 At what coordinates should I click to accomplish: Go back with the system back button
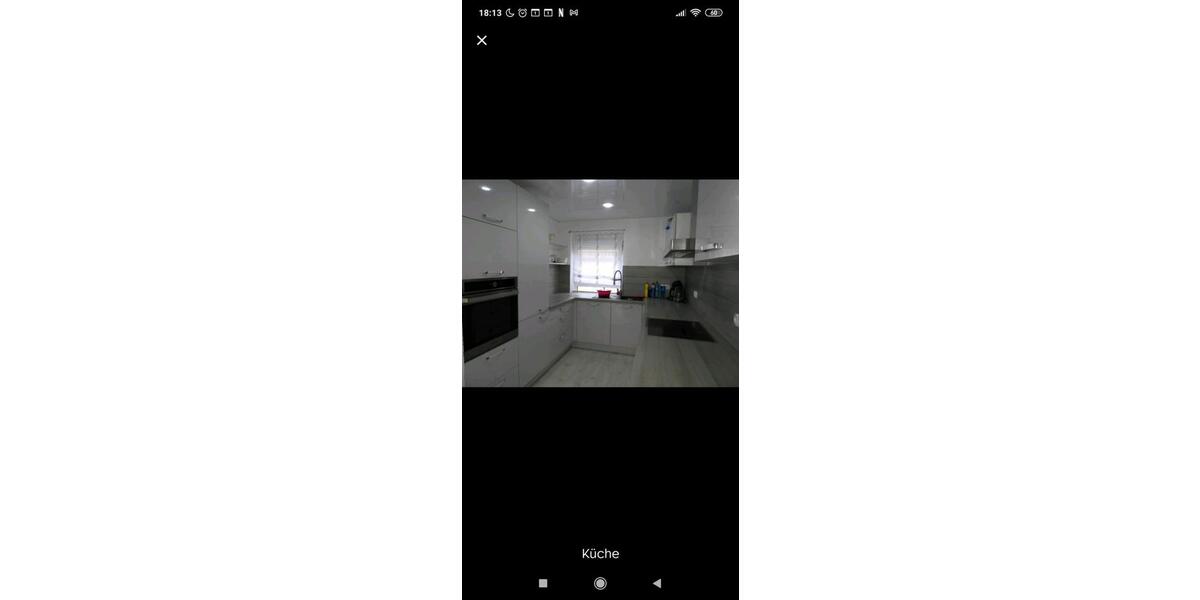(657, 583)
